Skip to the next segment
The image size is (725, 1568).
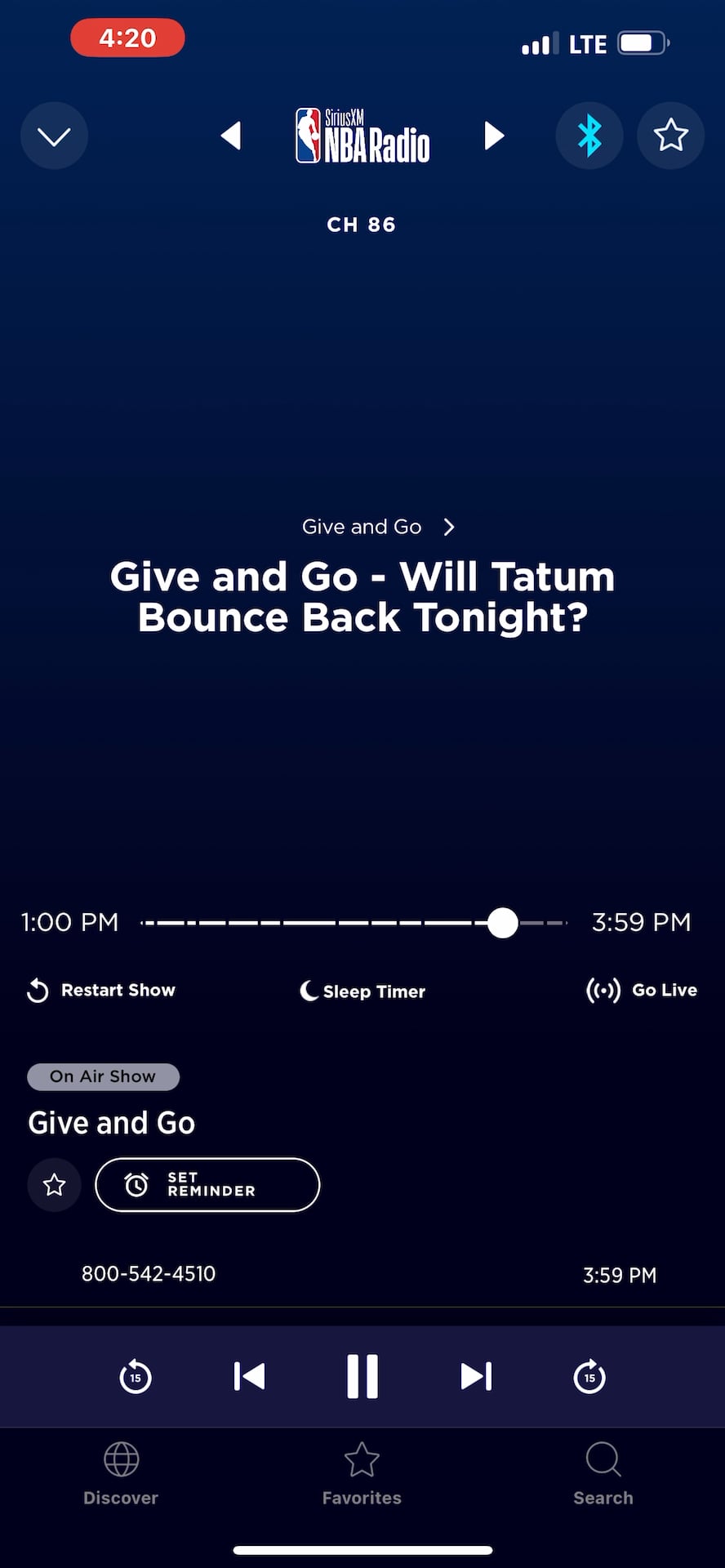(x=476, y=1376)
